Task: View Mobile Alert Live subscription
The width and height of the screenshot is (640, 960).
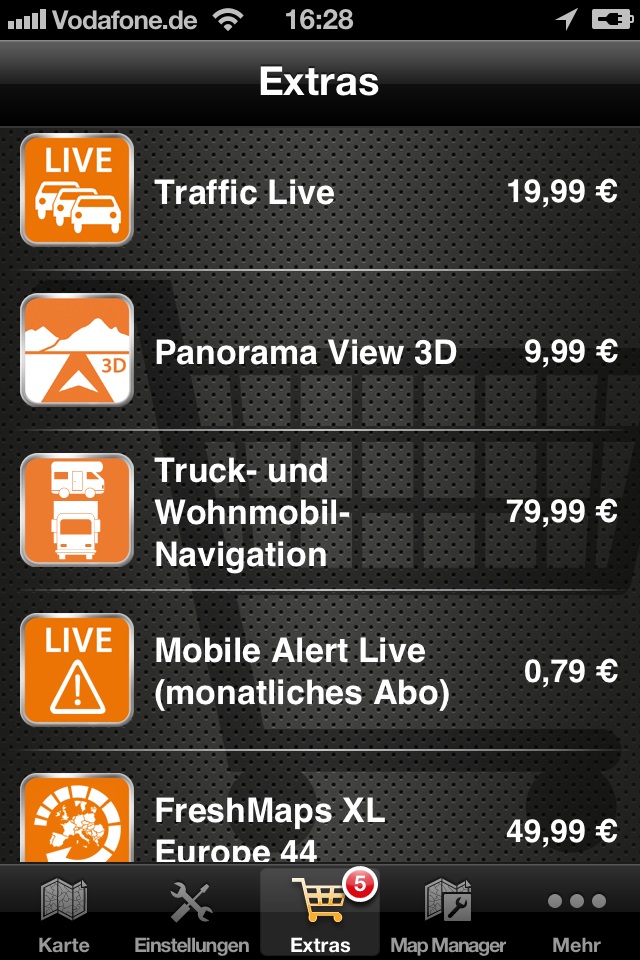Action: [x=320, y=671]
